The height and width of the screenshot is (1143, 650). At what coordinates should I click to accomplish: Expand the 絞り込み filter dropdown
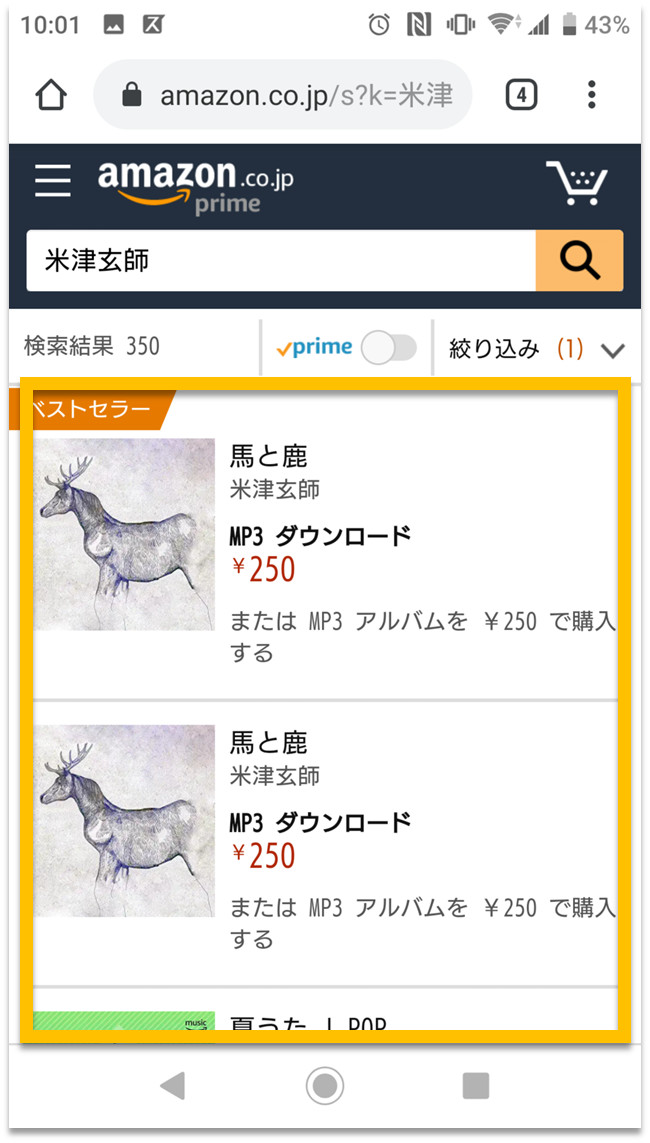[537, 349]
